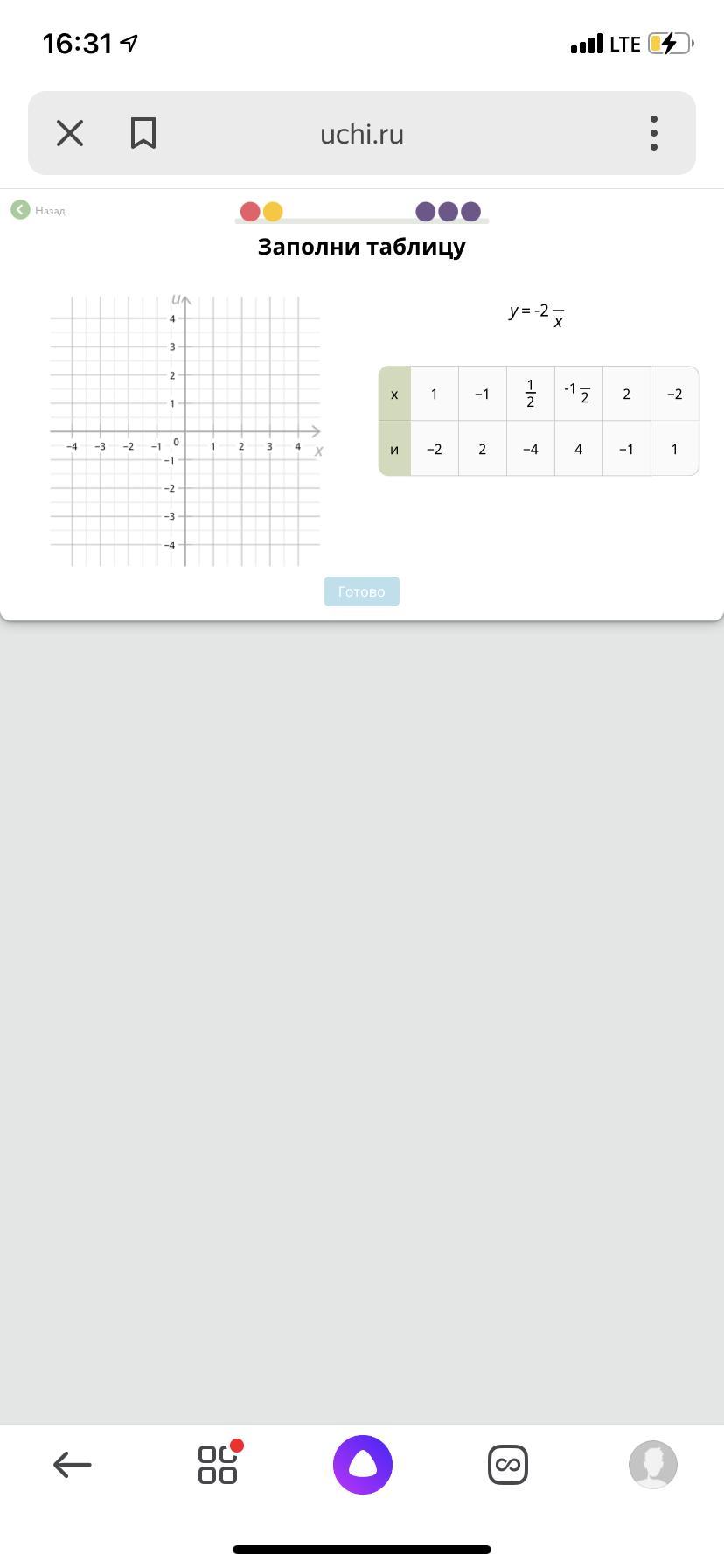This screenshot has height=1568, width=724.
Task: Submit the table with Готово
Action: 361,591
